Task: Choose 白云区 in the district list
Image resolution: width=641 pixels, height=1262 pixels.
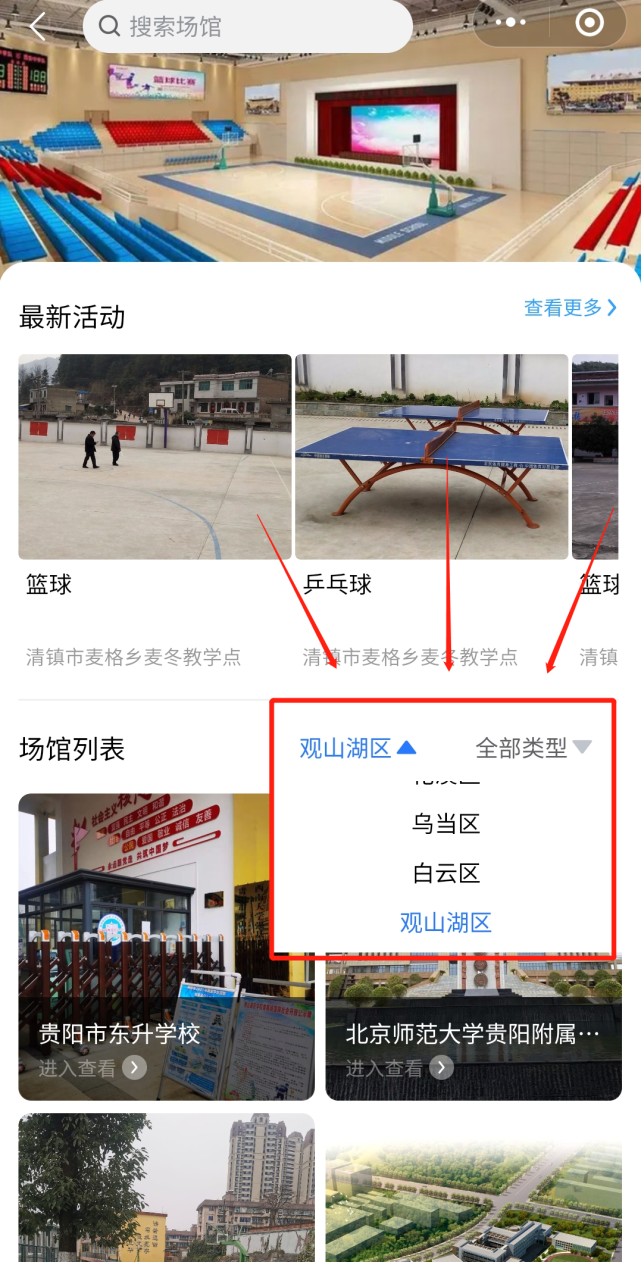Action: pyautogui.click(x=446, y=873)
